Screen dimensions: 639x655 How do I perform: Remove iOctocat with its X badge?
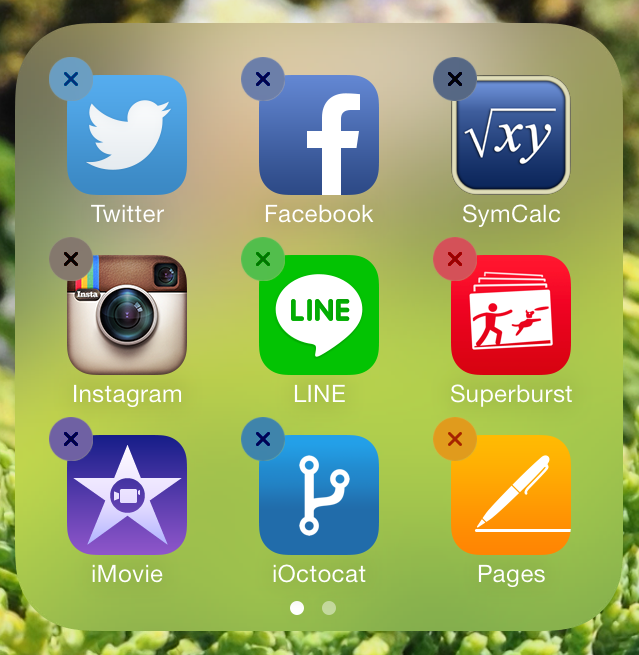263,439
